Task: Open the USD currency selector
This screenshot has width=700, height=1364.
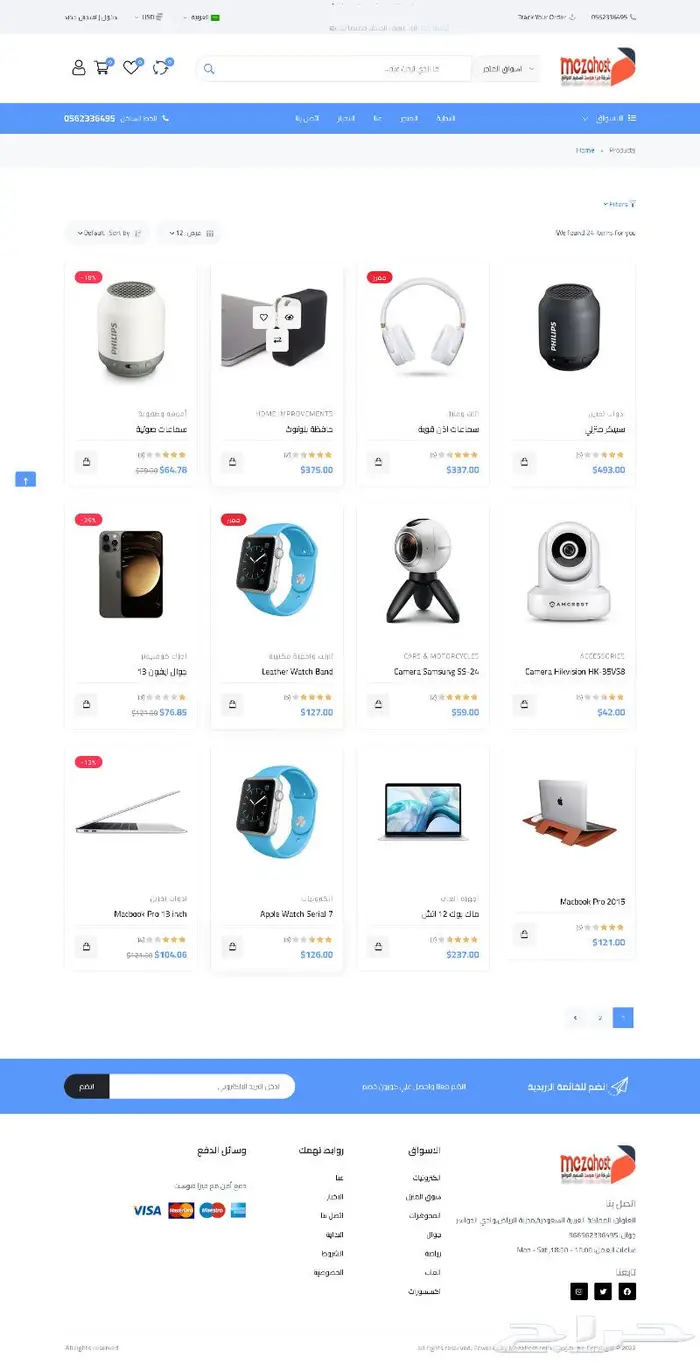Action: [x=153, y=17]
